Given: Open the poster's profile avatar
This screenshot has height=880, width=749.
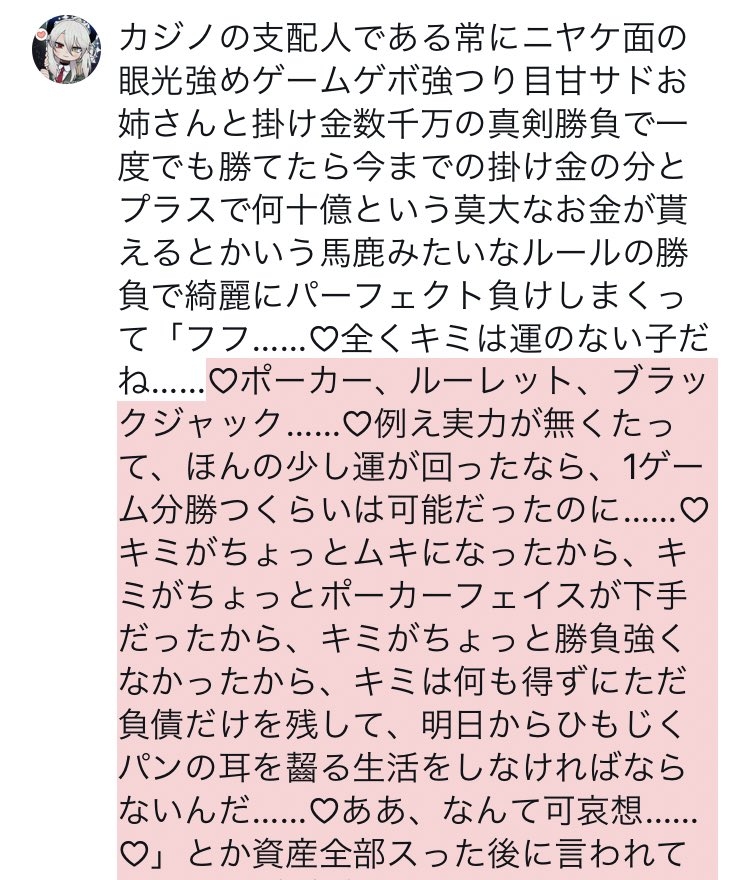Looking at the screenshot, I should coord(67,50).
